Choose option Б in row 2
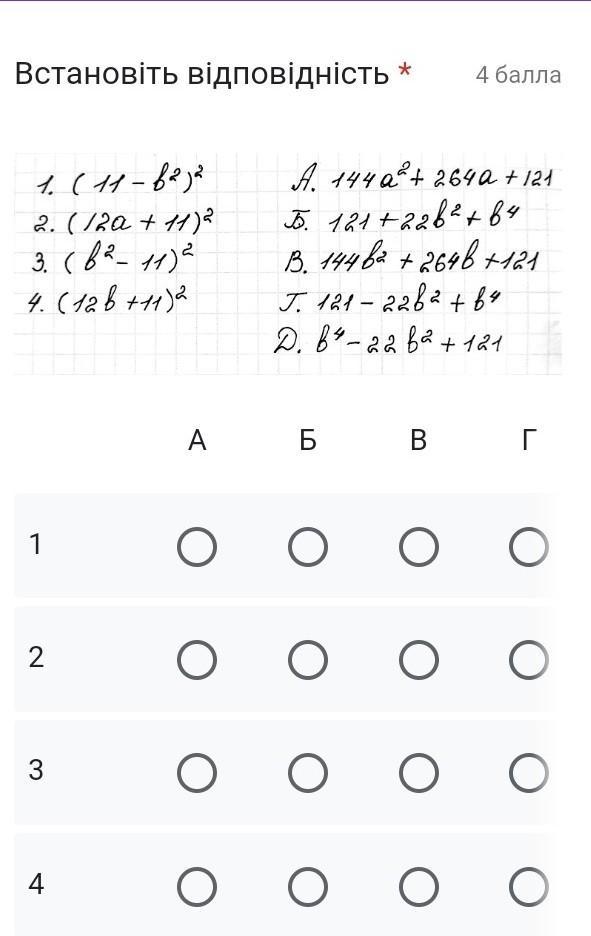 click(307, 660)
